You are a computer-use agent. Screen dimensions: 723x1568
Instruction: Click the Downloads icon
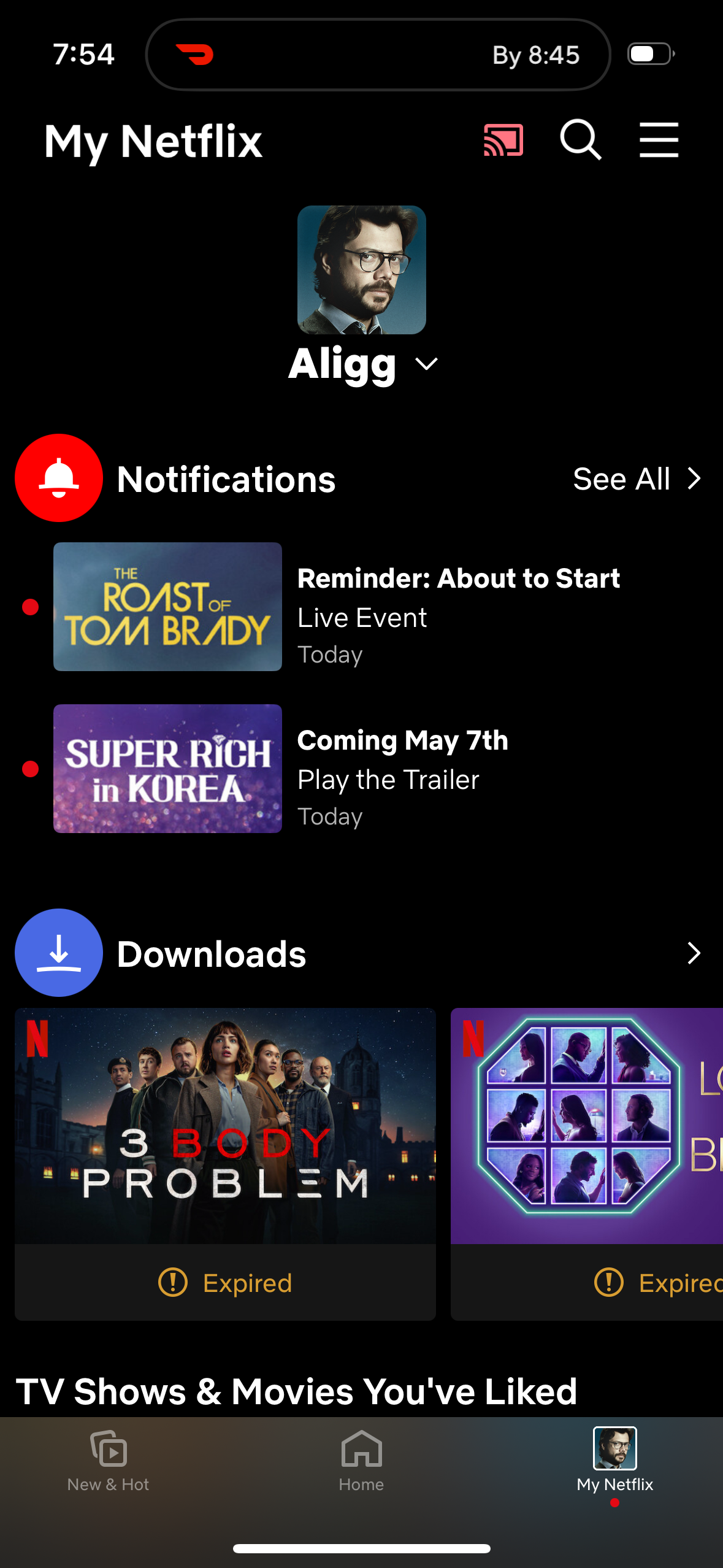(58, 953)
